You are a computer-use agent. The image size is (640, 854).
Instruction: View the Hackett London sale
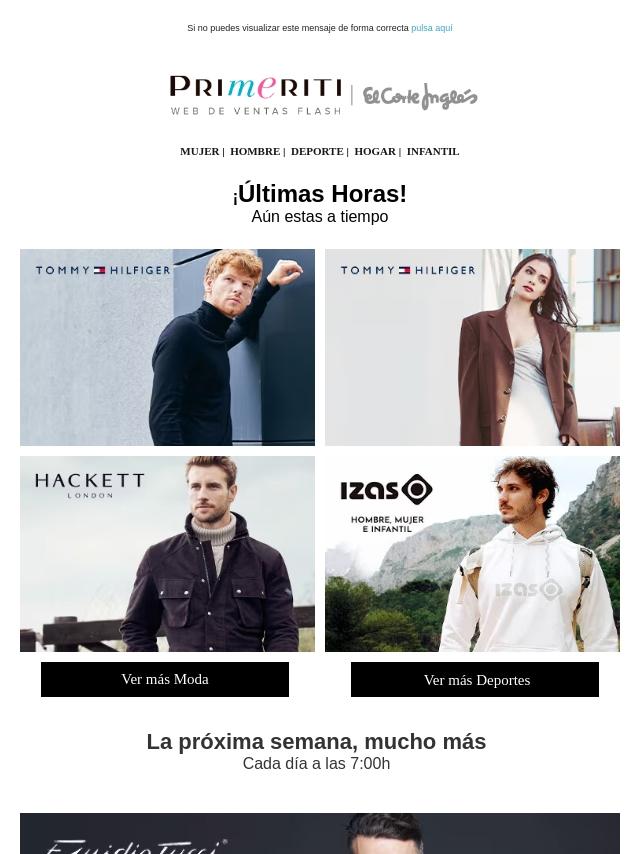coord(167,554)
